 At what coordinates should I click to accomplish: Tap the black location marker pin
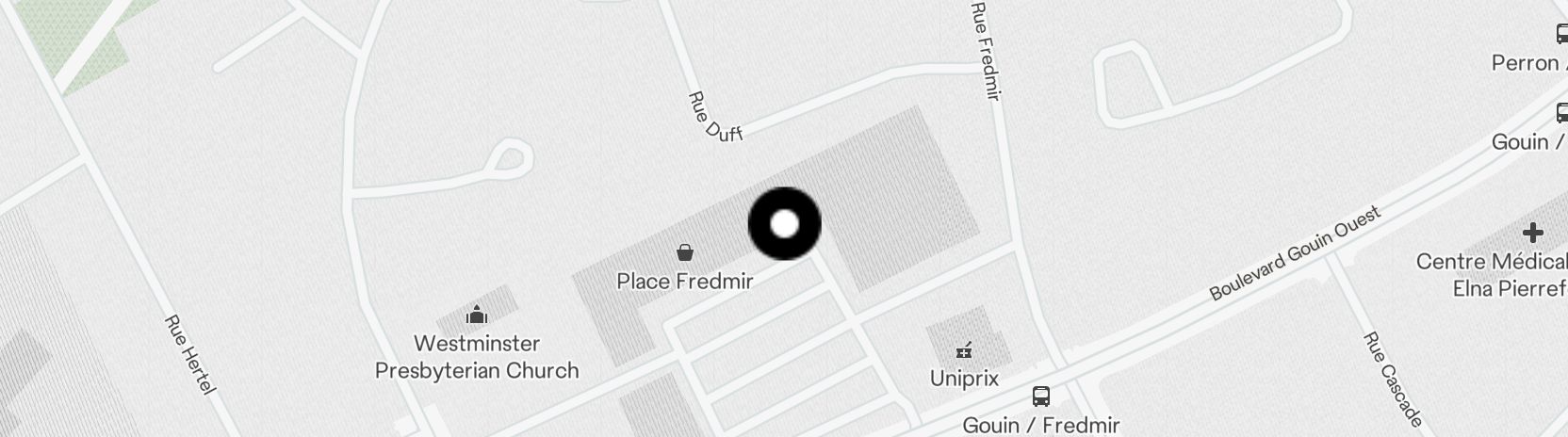784,224
